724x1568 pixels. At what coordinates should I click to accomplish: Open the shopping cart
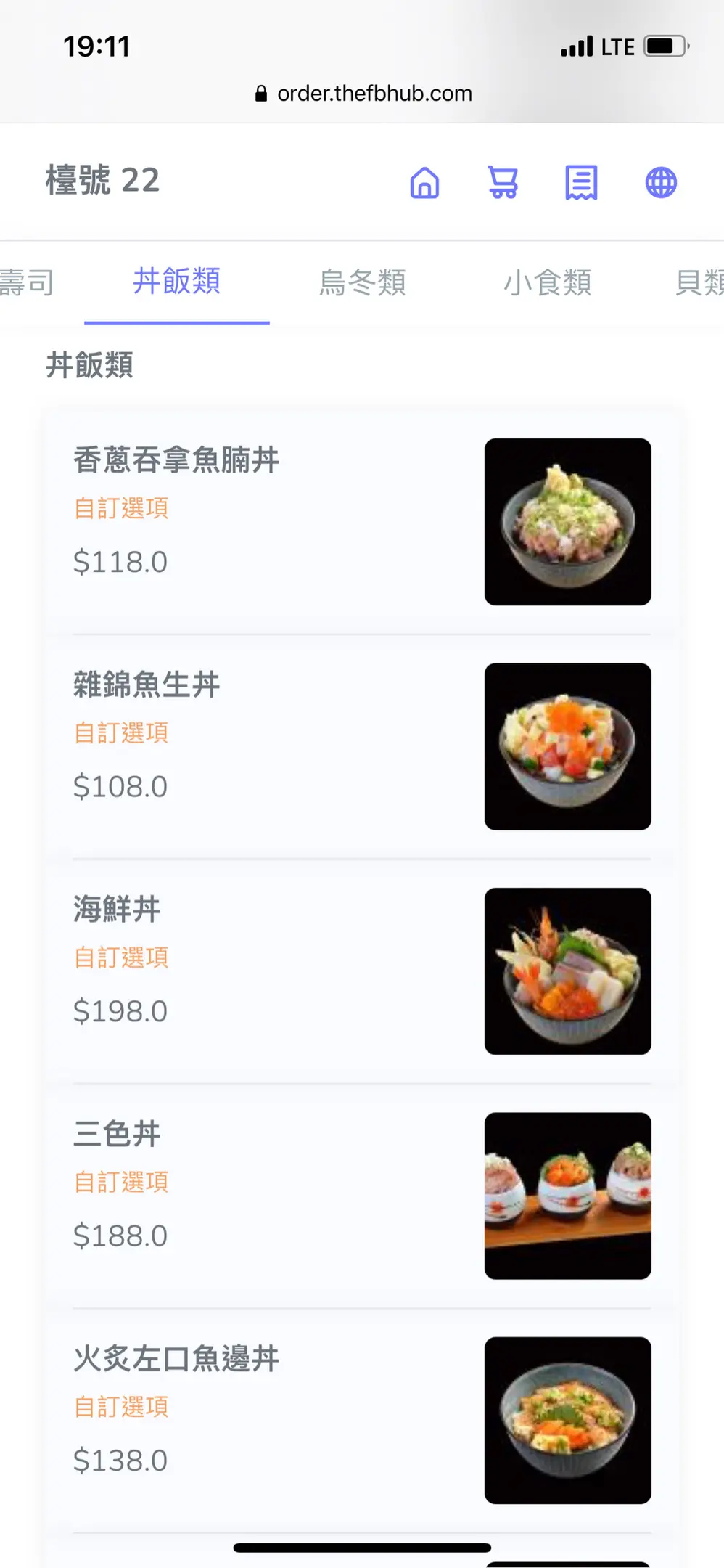pyautogui.click(x=503, y=183)
